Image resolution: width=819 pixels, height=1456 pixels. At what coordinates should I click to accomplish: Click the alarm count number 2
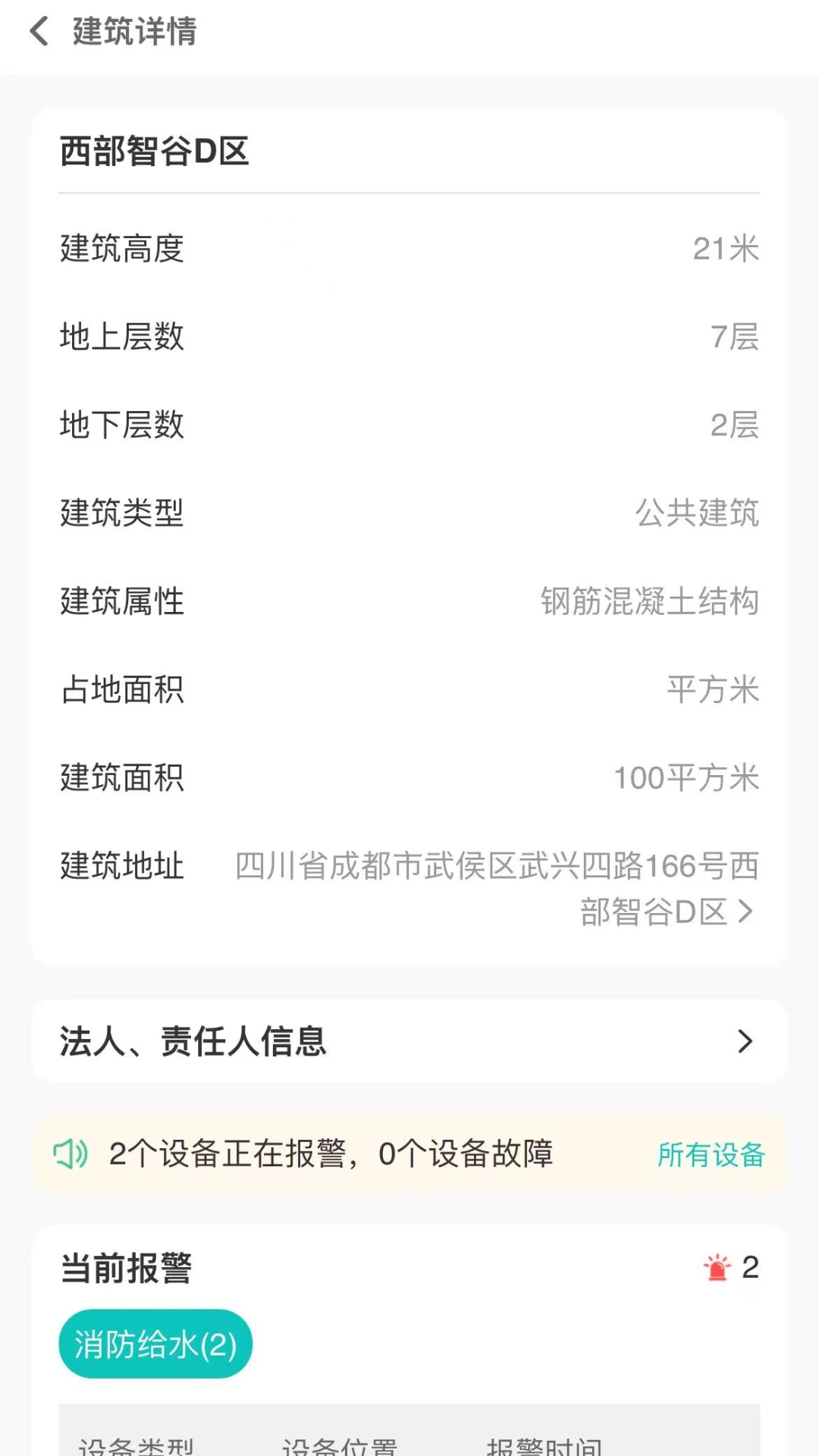point(752,1267)
